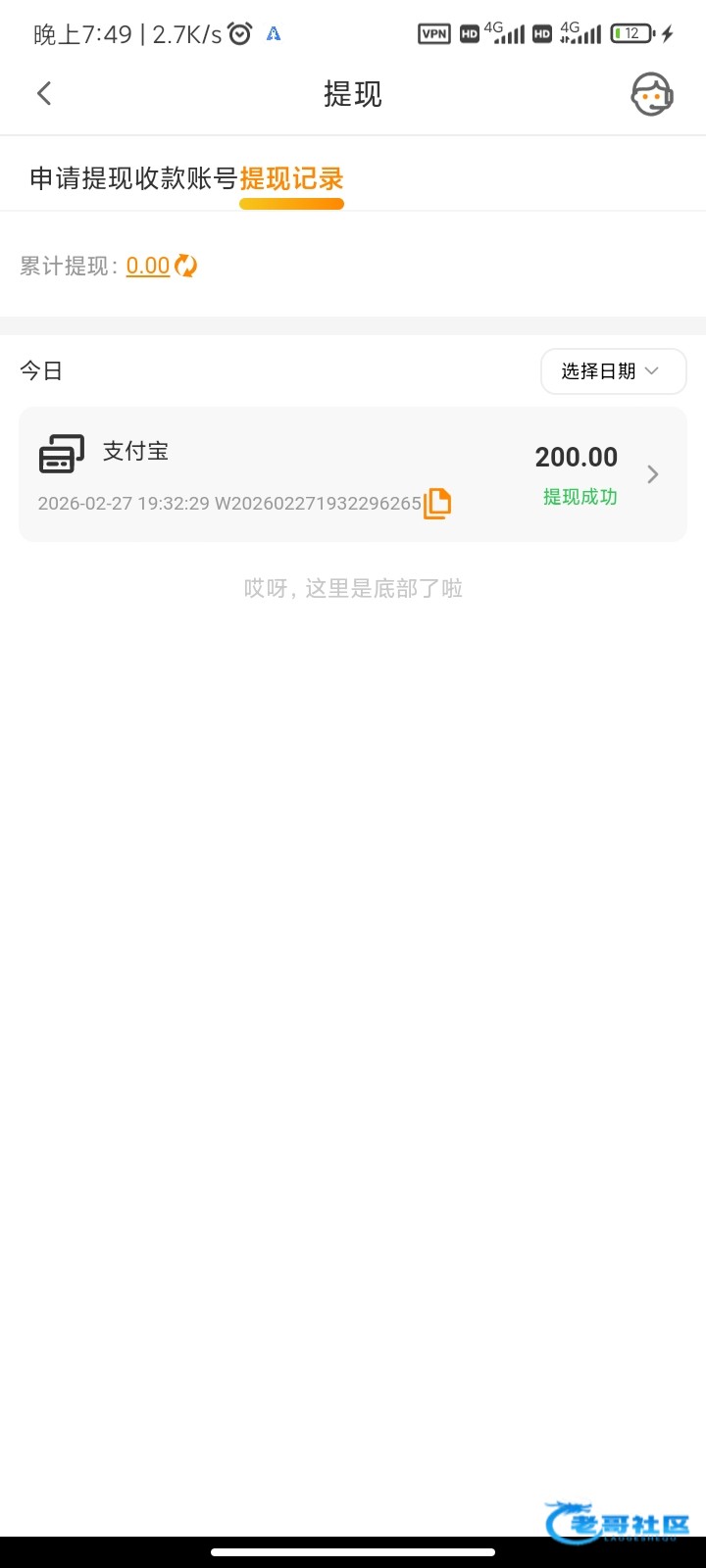The width and height of the screenshot is (706, 1568).
Task: Open the 选择日期 date dropdown
Action: [x=613, y=371]
